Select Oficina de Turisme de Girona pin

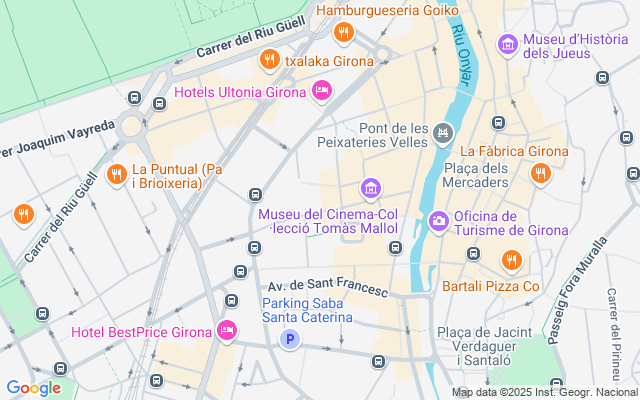[x=438, y=220]
